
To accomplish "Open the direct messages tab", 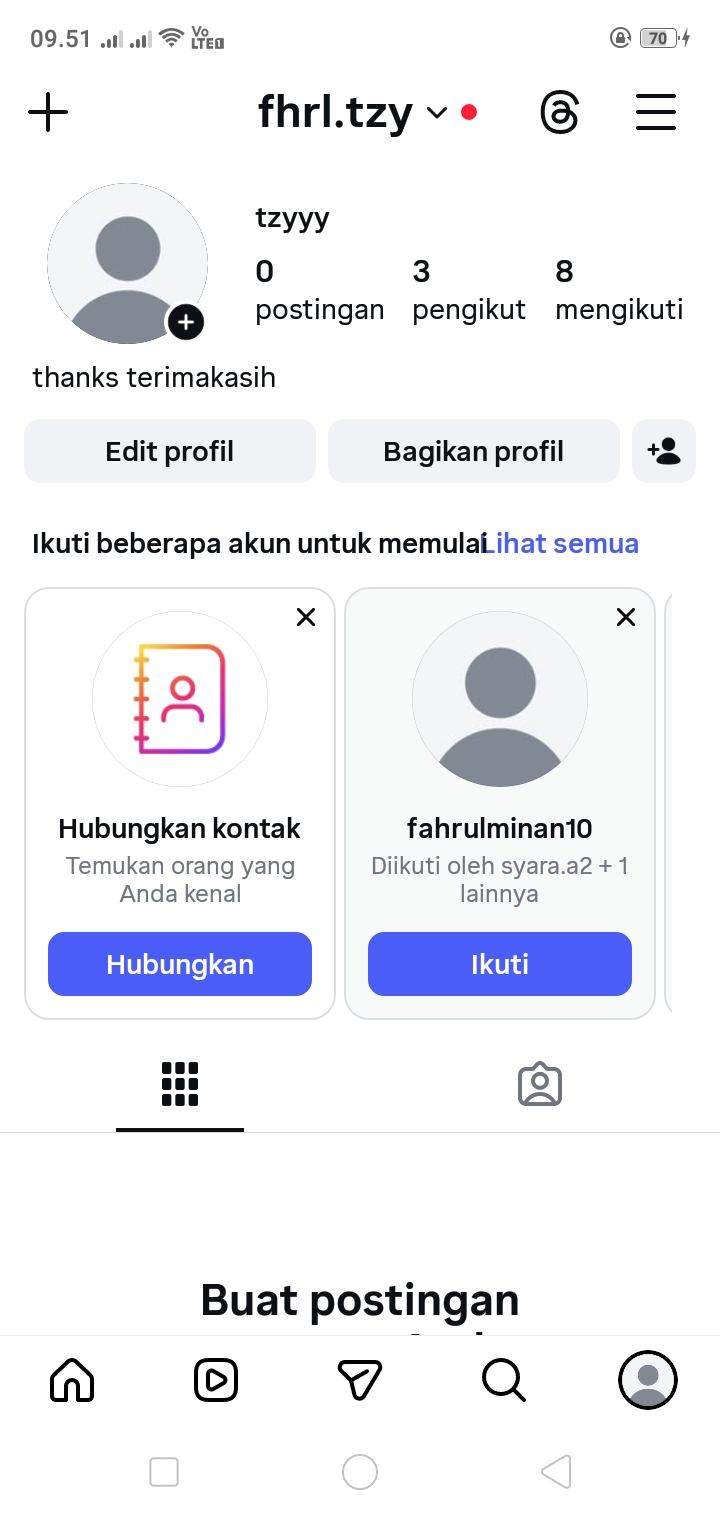I will (360, 1380).
